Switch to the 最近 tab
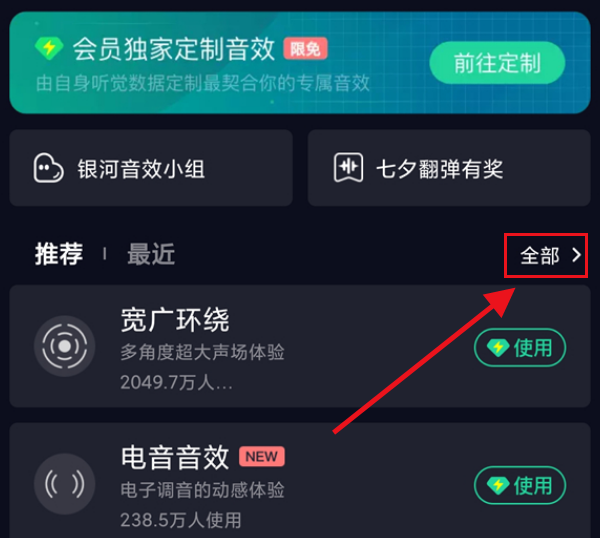600x538 pixels. [151, 255]
